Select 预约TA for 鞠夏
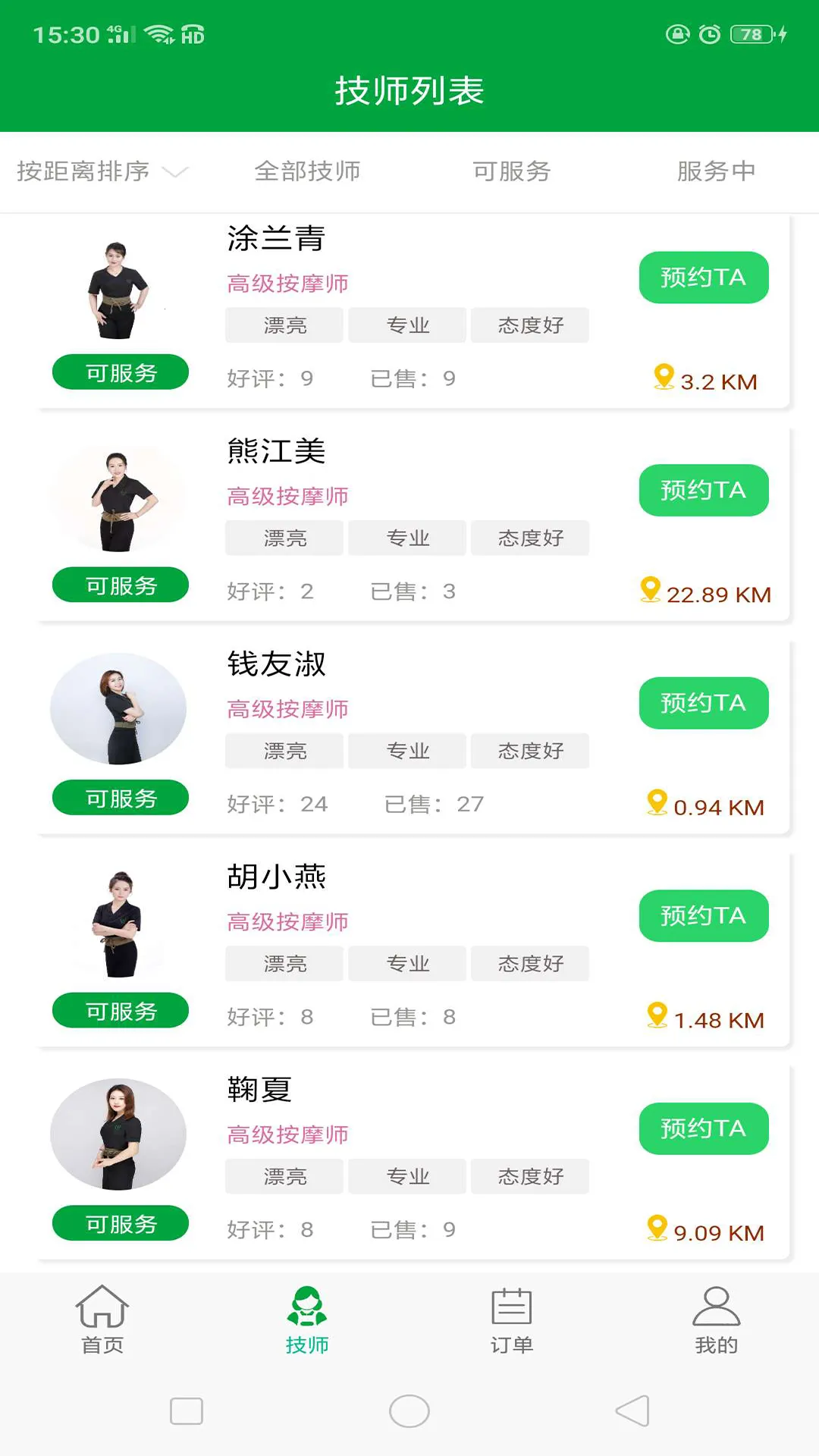 point(703,1128)
